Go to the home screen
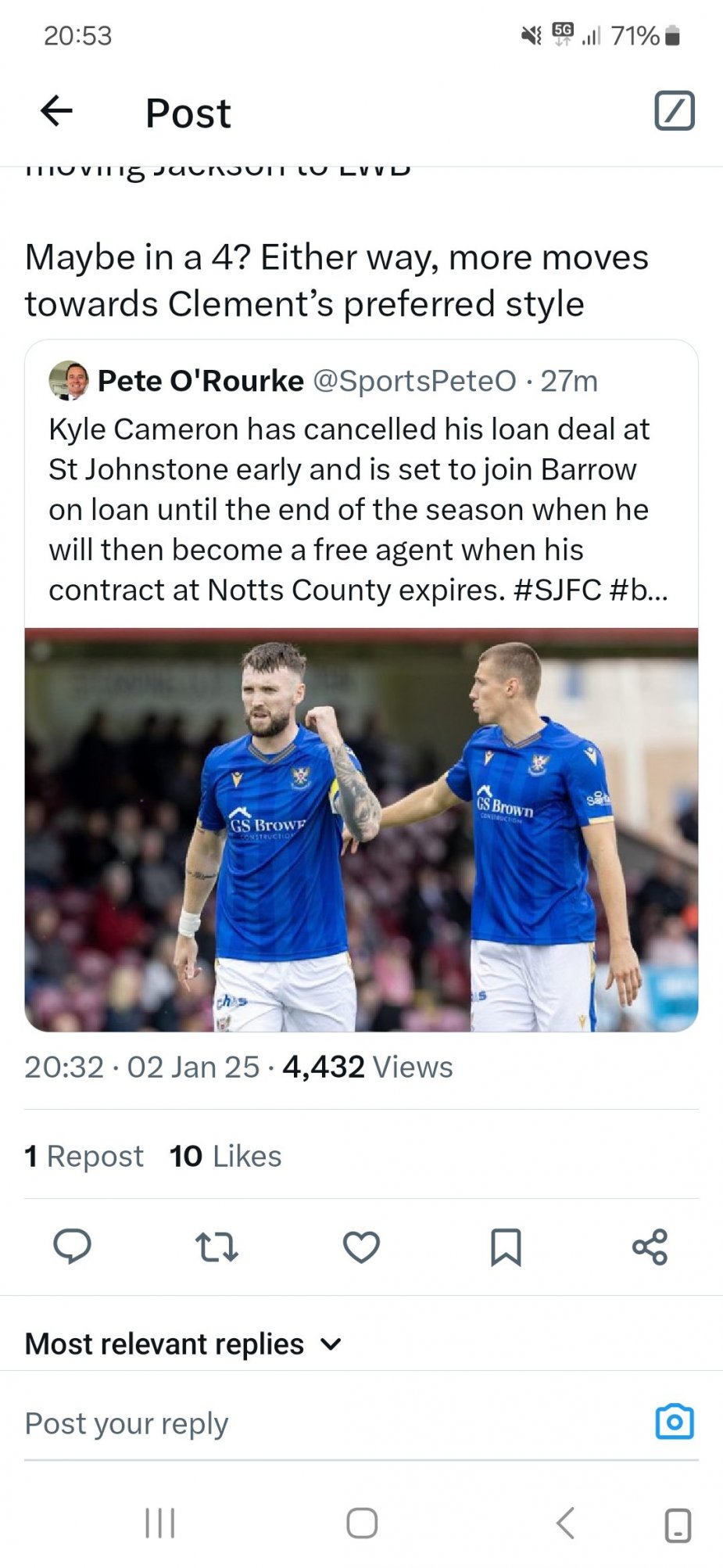The width and height of the screenshot is (723, 1568). (362, 1523)
